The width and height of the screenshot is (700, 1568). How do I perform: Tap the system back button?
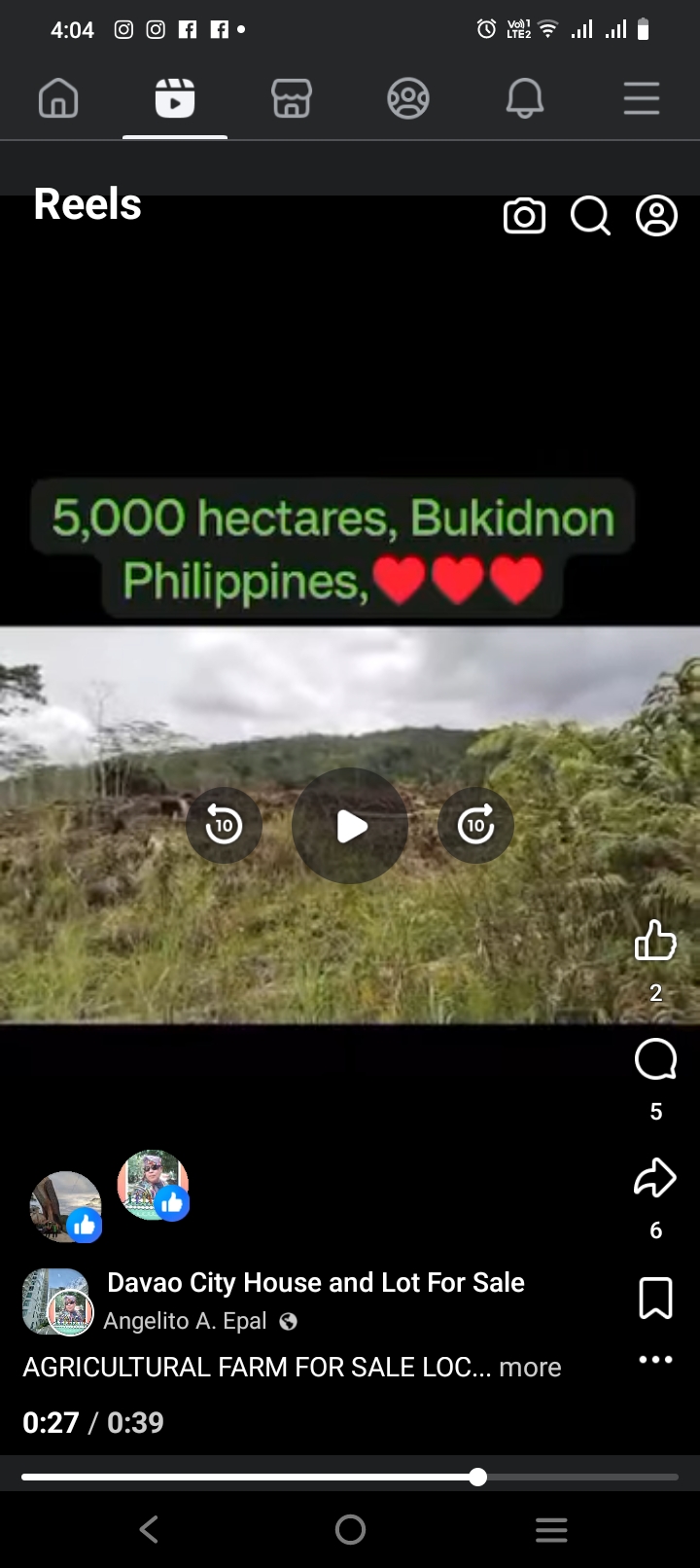pyautogui.click(x=149, y=1529)
